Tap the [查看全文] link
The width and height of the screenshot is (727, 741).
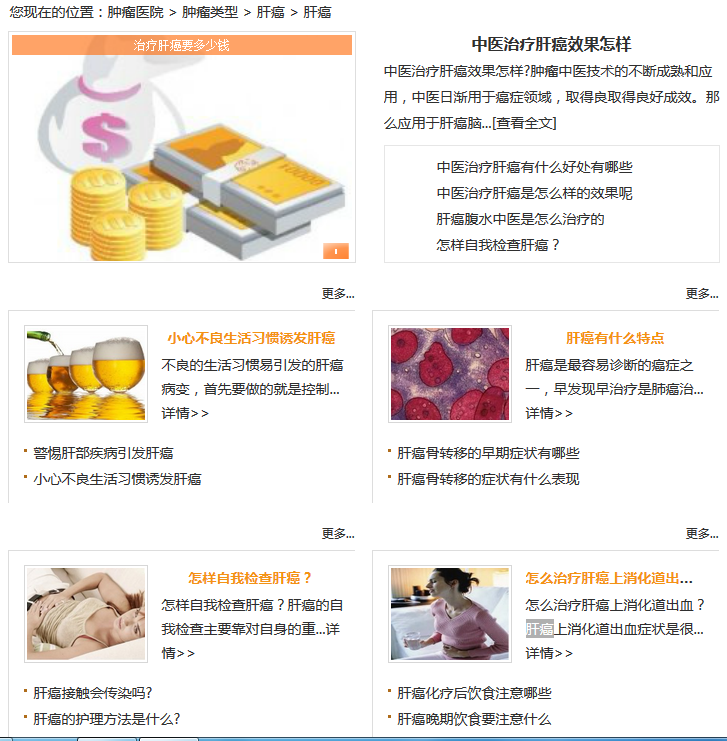pyautogui.click(x=524, y=122)
